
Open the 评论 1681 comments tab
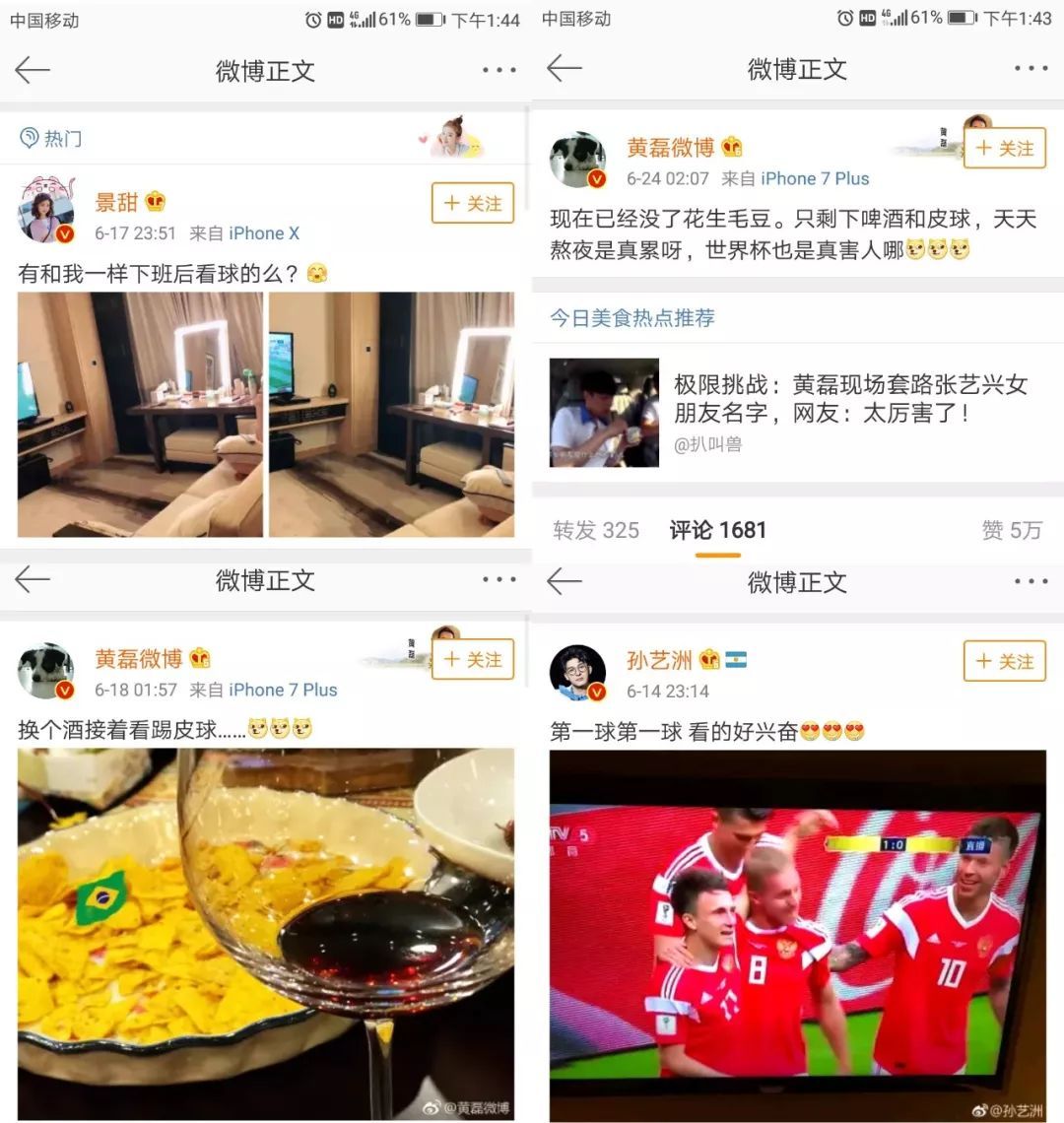(717, 530)
